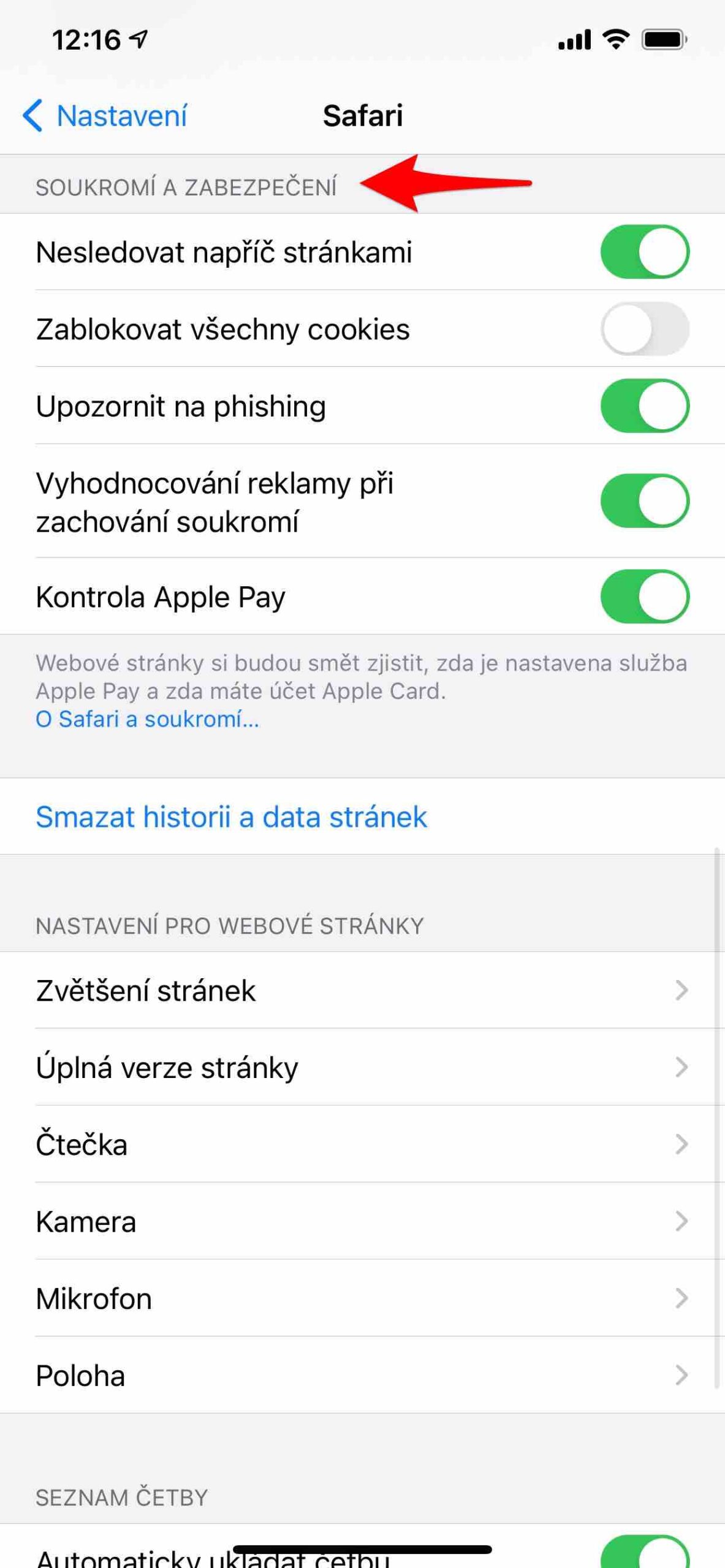
Task: Tap the location arrow beside the clock
Action: coord(140,39)
